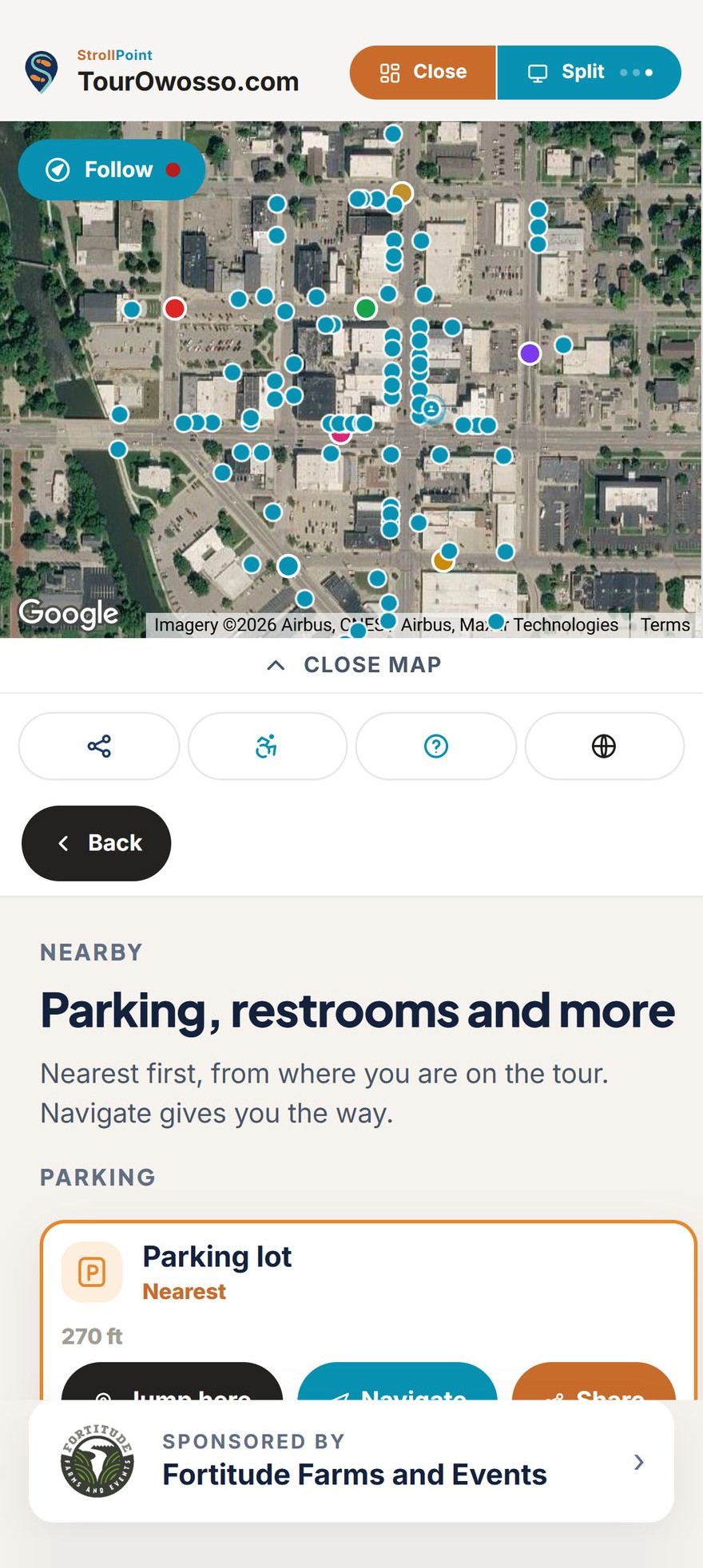This screenshot has width=703, height=1568.
Task: Open the globe language selector
Action: pos(604,746)
